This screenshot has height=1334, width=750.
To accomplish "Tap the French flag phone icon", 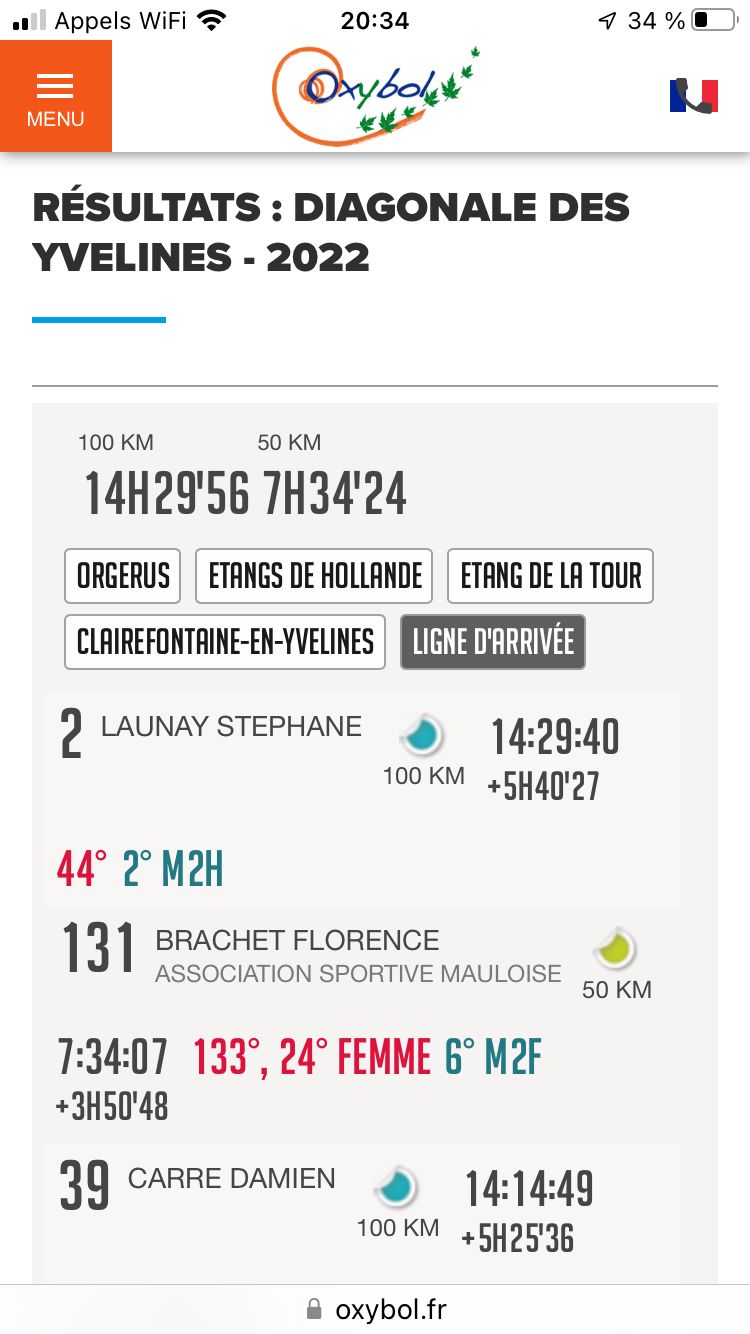I will click(693, 96).
